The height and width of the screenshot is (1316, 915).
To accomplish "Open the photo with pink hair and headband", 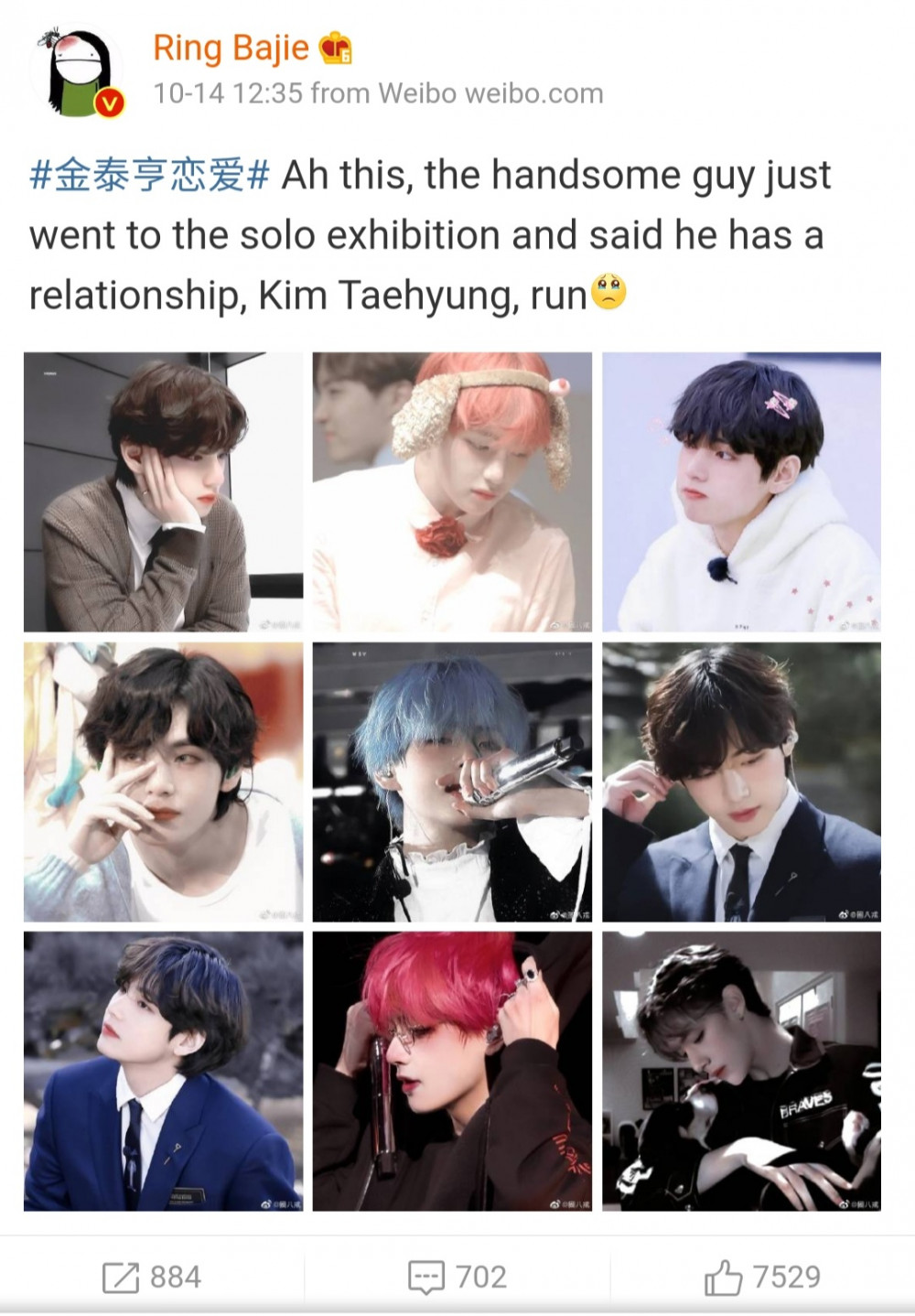I will pos(452,491).
